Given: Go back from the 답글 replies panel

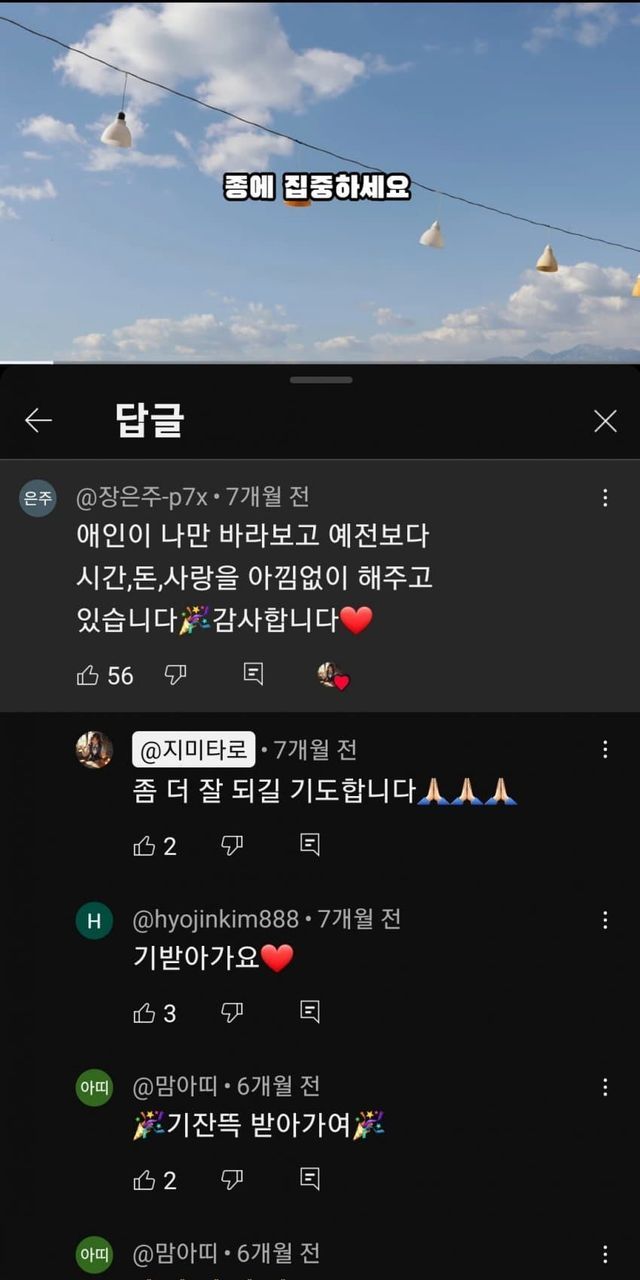Looking at the screenshot, I should click(38, 421).
